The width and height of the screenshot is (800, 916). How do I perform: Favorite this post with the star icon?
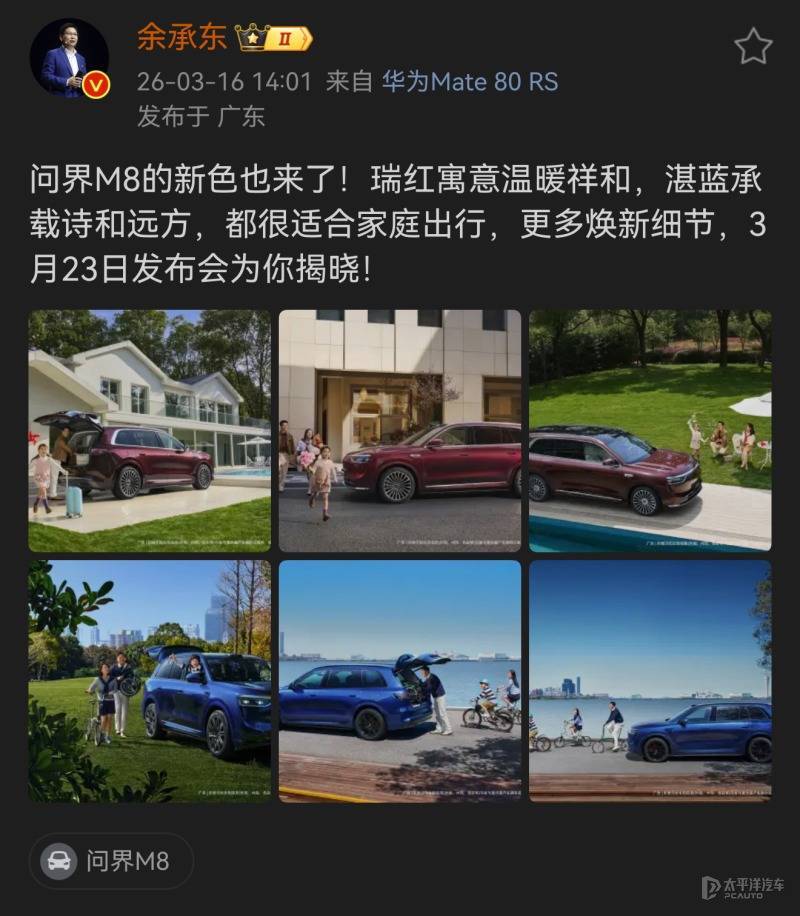752,46
